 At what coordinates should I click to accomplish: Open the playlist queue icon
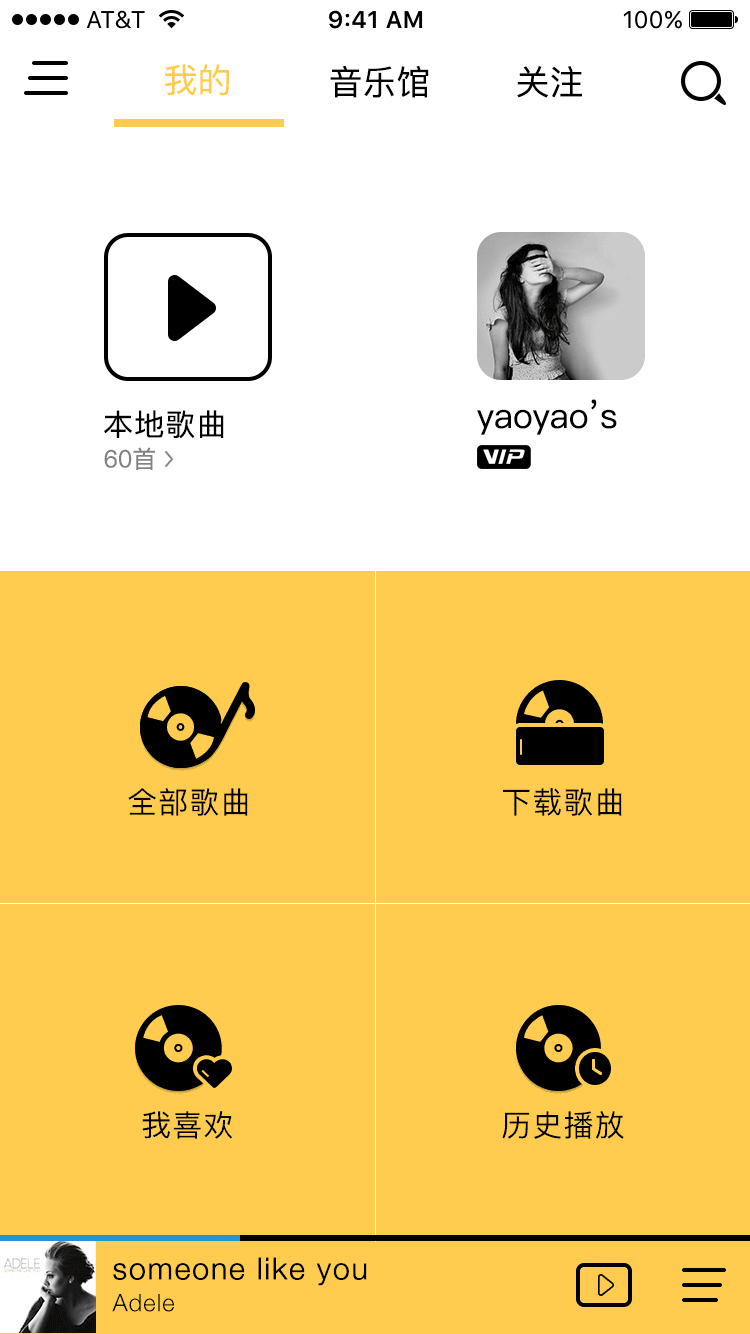[x=703, y=1285]
